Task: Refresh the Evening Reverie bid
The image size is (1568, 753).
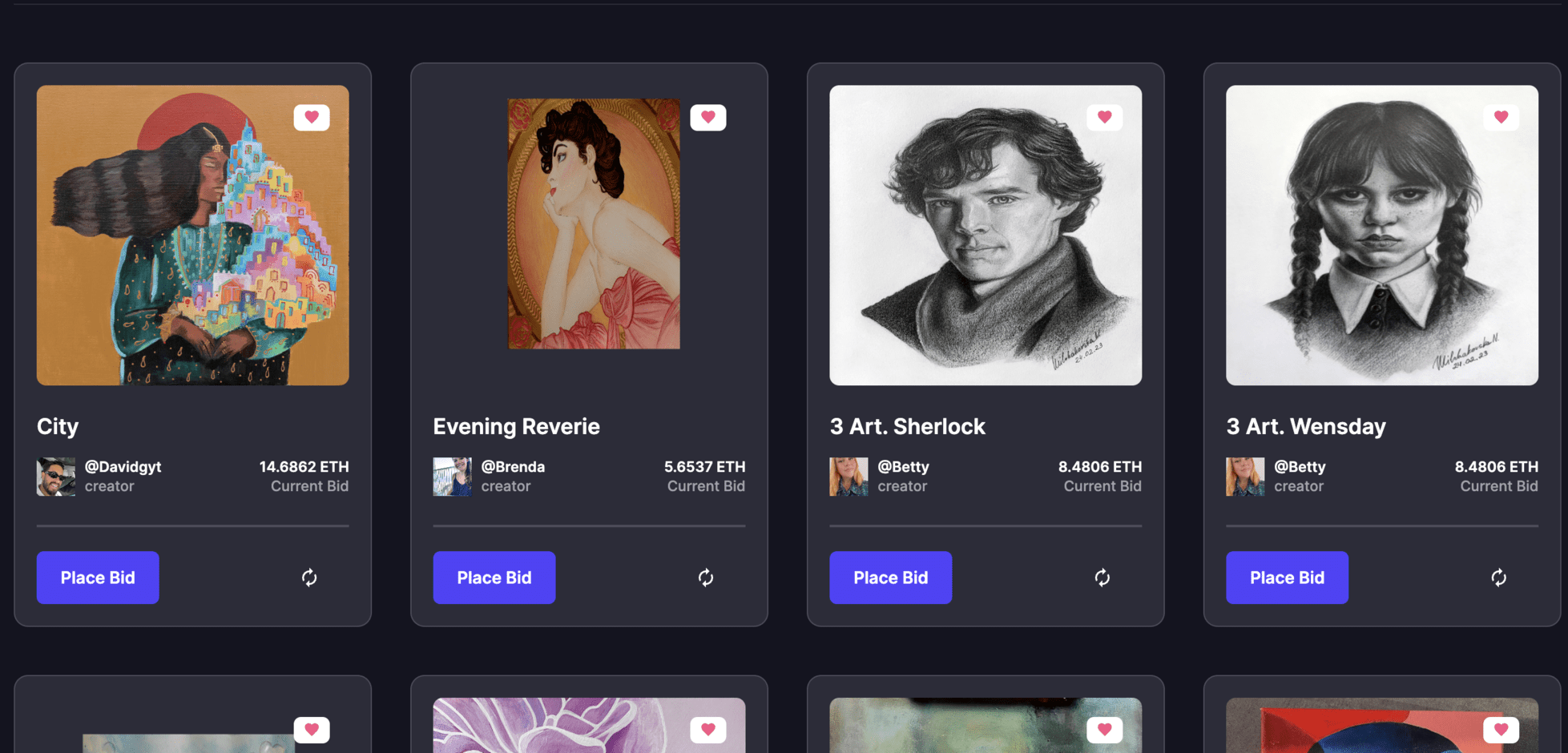Action: point(706,578)
